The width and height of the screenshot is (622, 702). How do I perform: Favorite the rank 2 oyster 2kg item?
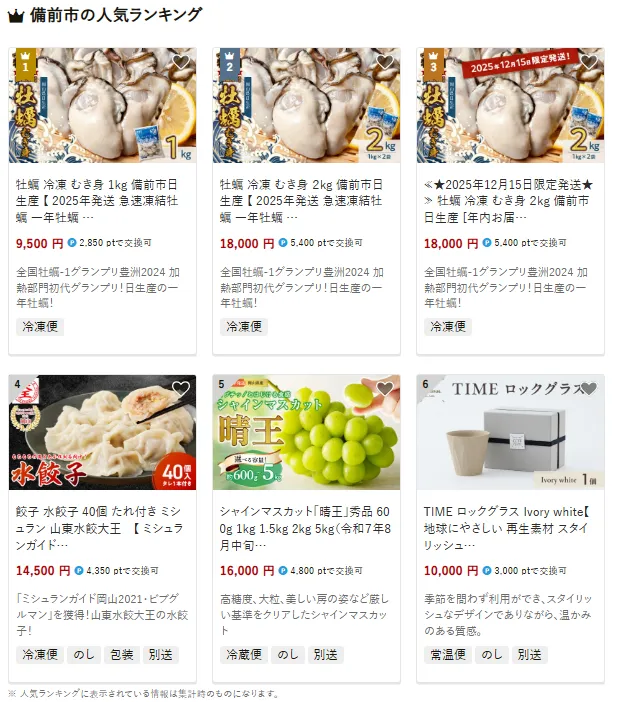point(385,62)
